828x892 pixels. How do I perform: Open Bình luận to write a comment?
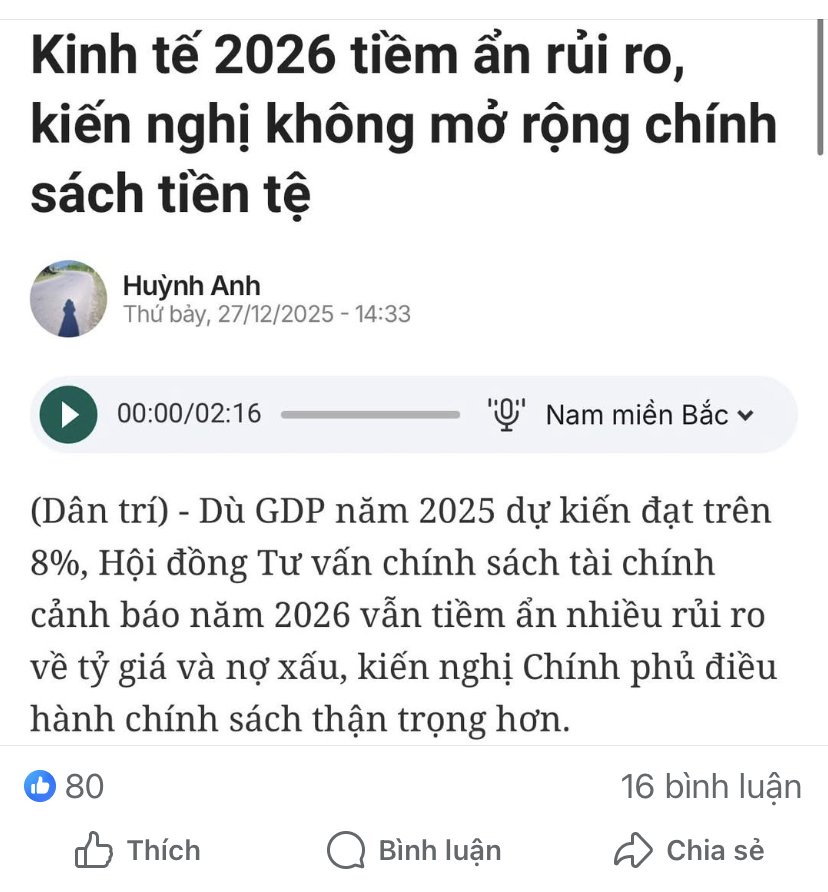coord(414,851)
